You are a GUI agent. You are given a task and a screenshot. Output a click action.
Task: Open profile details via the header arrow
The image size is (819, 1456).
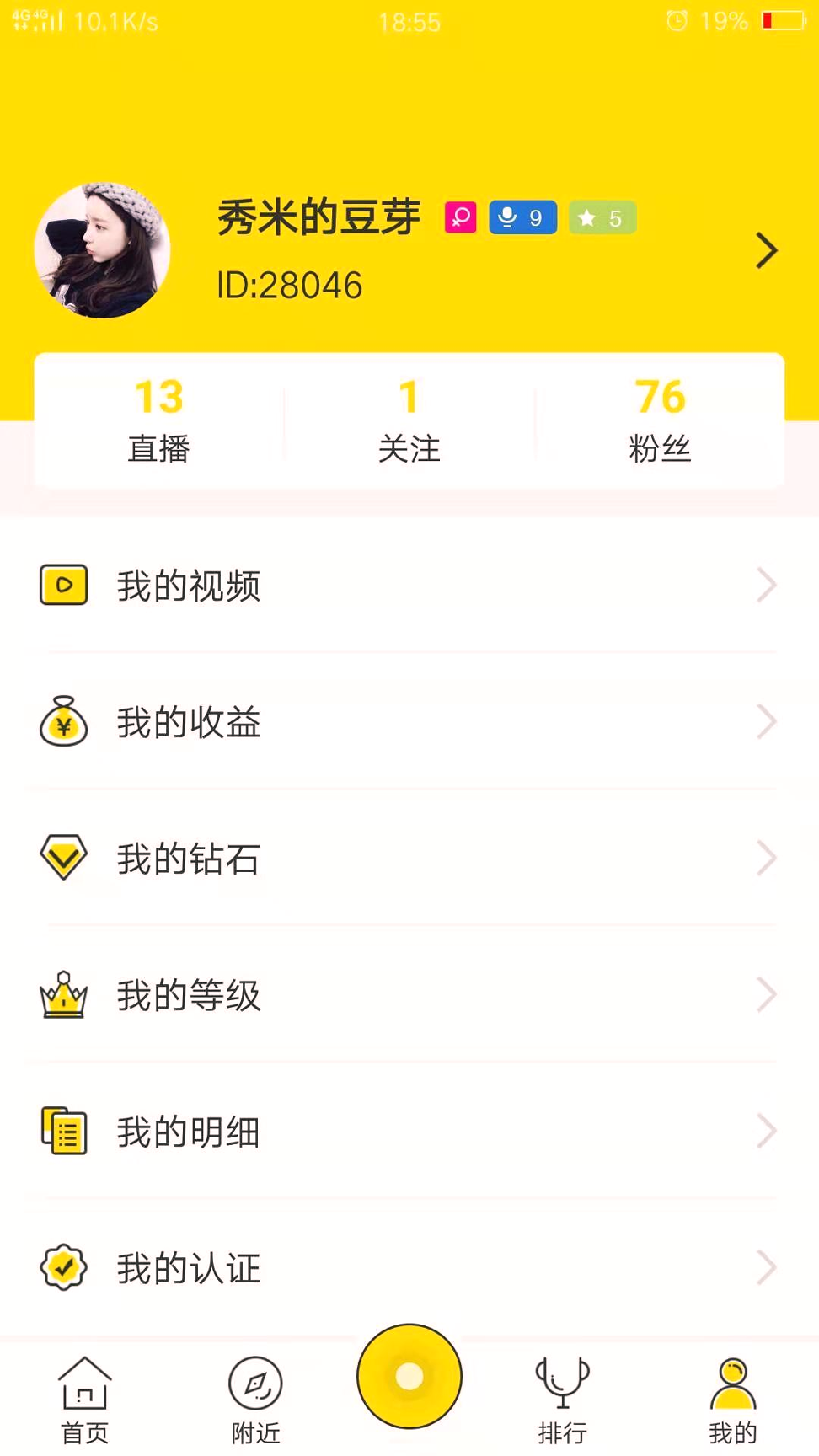coord(765,250)
